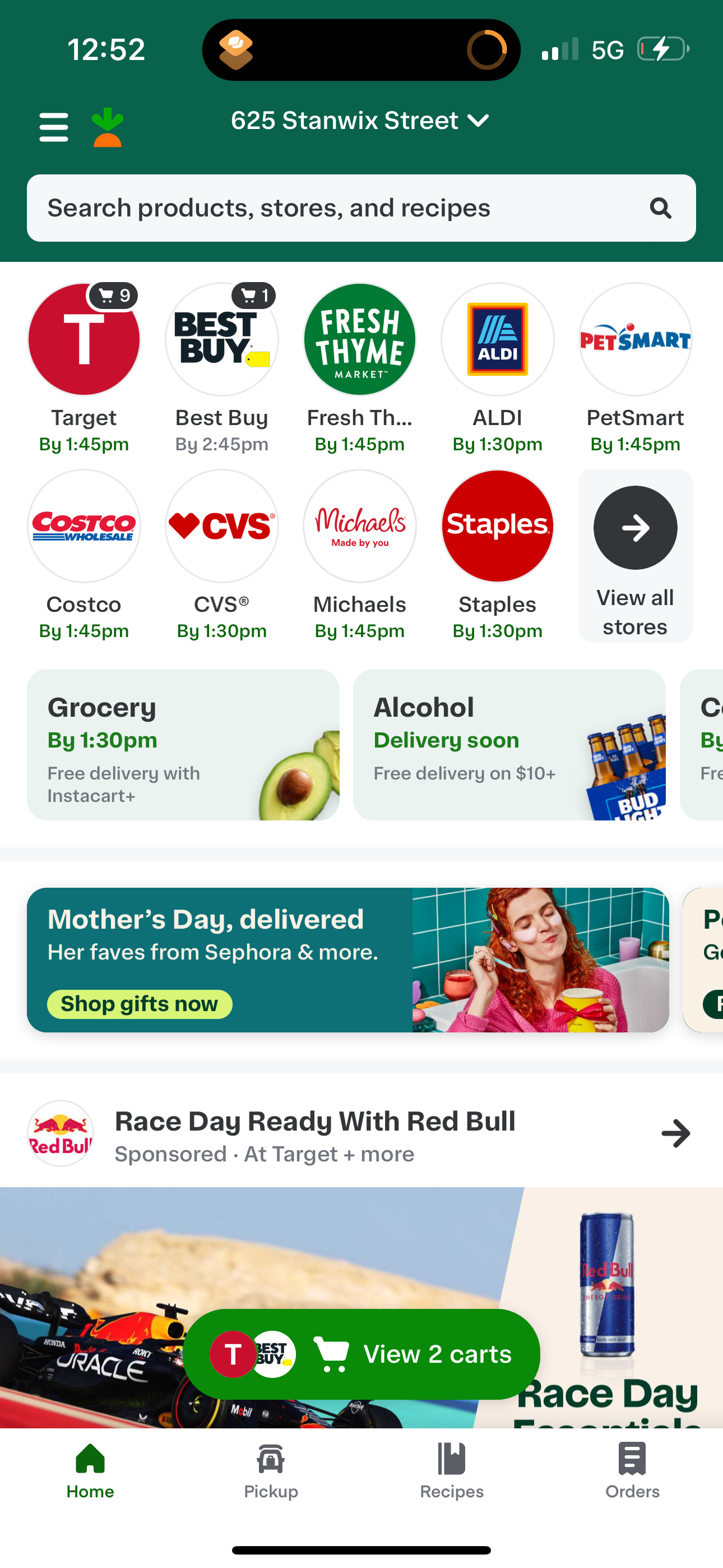Select the Costco store icon
The height and width of the screenshot is (1568, 723).
click(x=84, y=526)
